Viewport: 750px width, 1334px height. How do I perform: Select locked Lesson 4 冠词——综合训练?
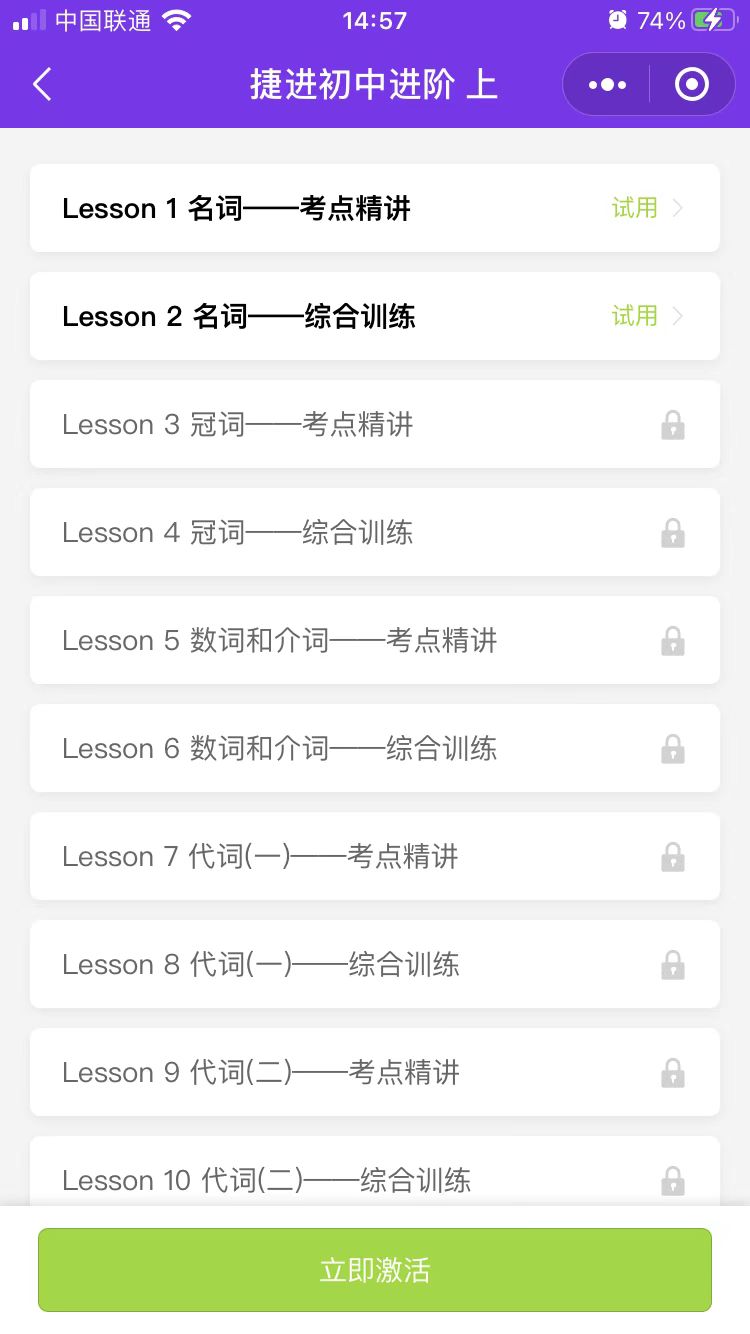(x=375, y=532)
